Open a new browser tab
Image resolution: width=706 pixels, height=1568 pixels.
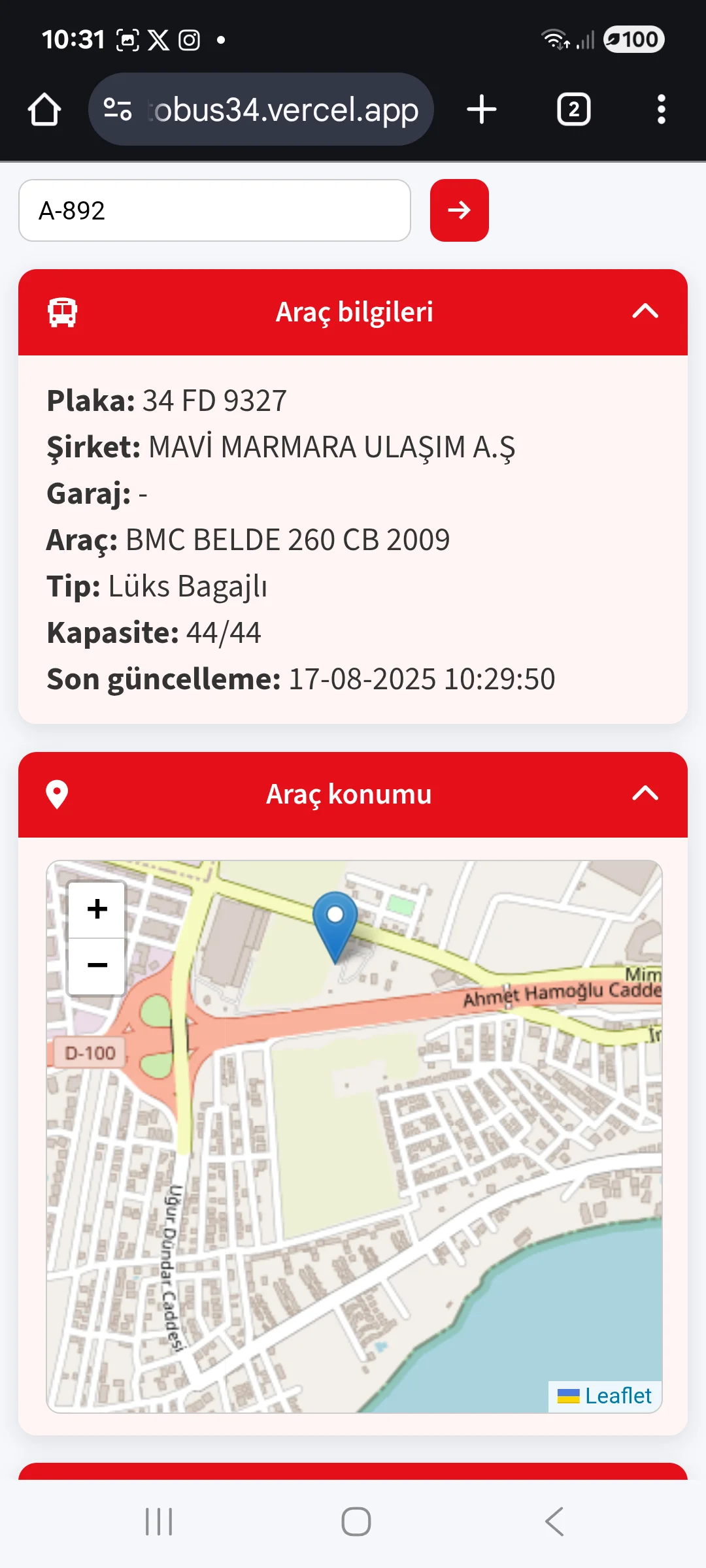482,109
